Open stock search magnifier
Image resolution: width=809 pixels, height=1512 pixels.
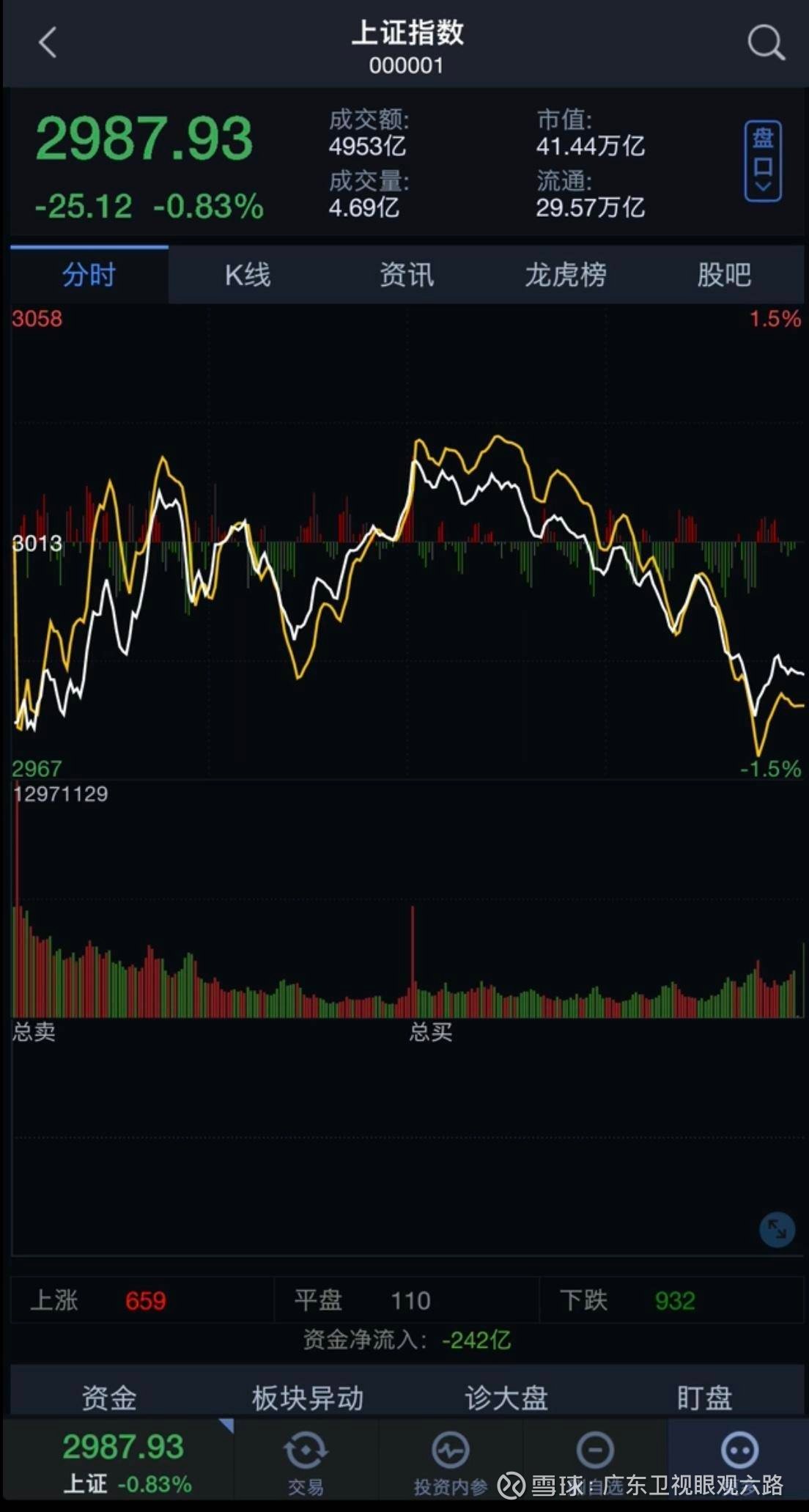point(766,43)
